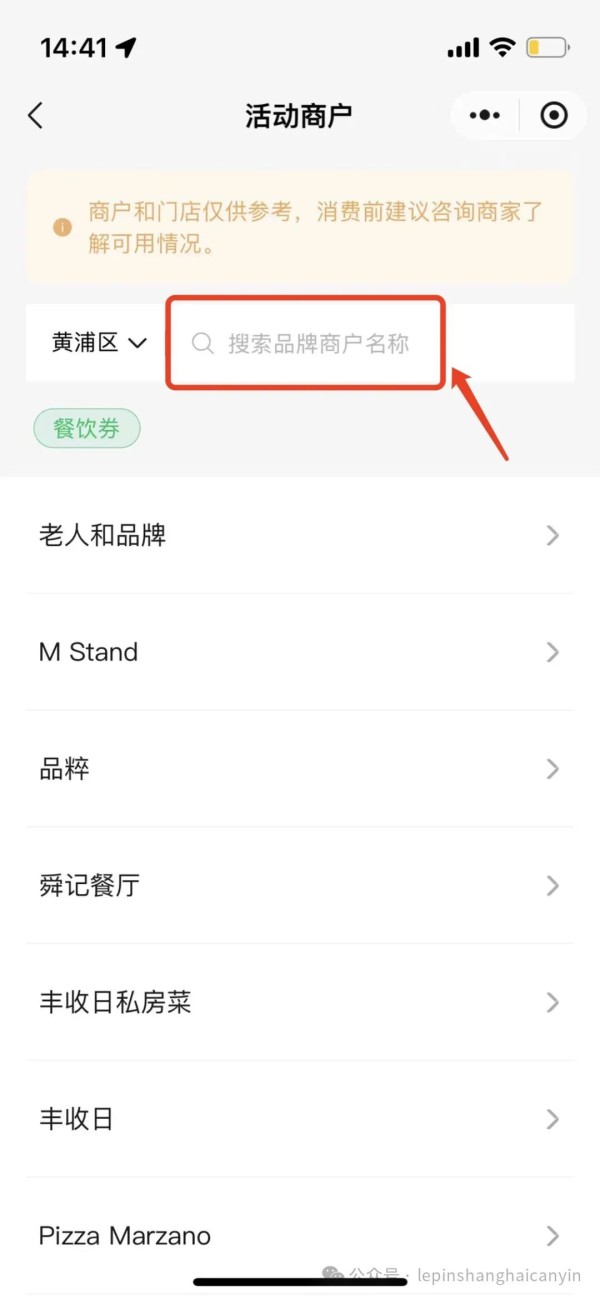Viewport: 600px width, 1299px height.
Task: Close the mini program with the circle button
Action: tap(553, 115)
